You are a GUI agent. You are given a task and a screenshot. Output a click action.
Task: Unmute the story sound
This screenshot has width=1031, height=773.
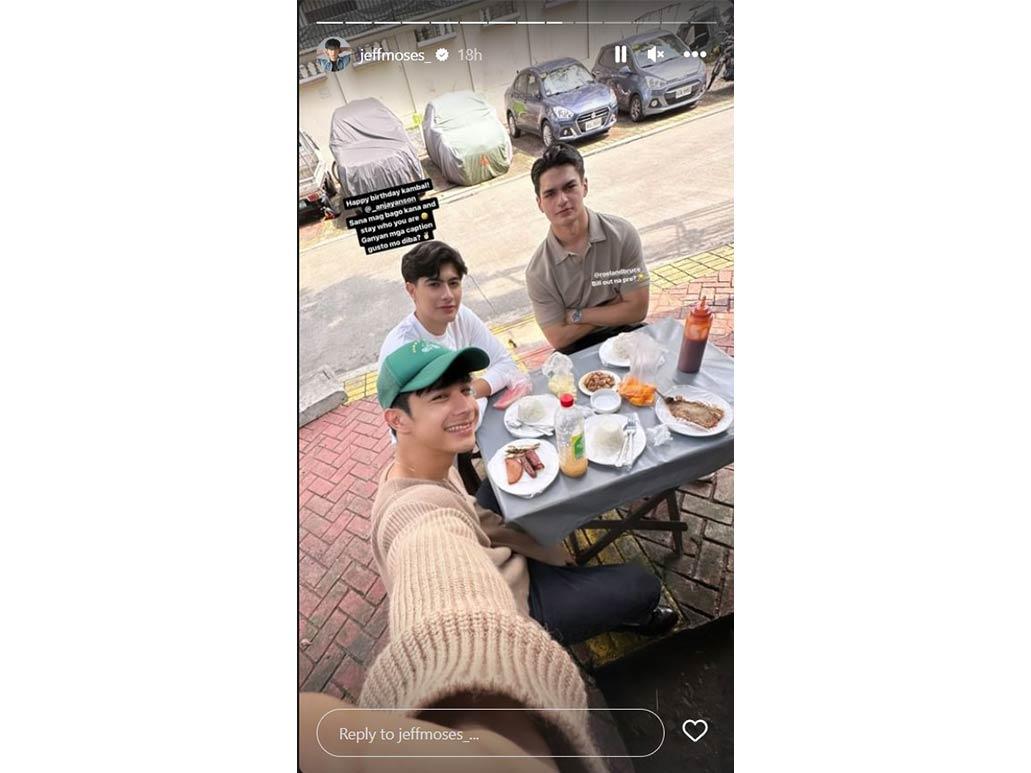(x=656, y=54)
